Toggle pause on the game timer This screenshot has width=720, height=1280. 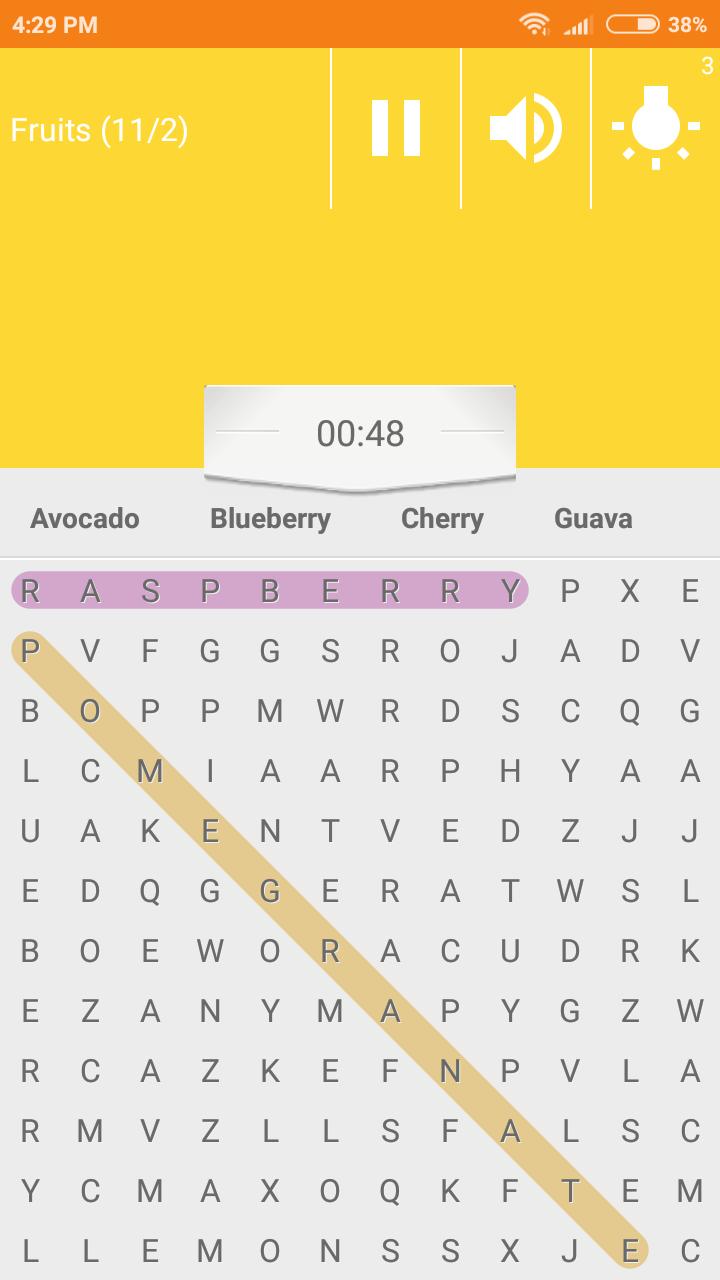pos(396,128)
